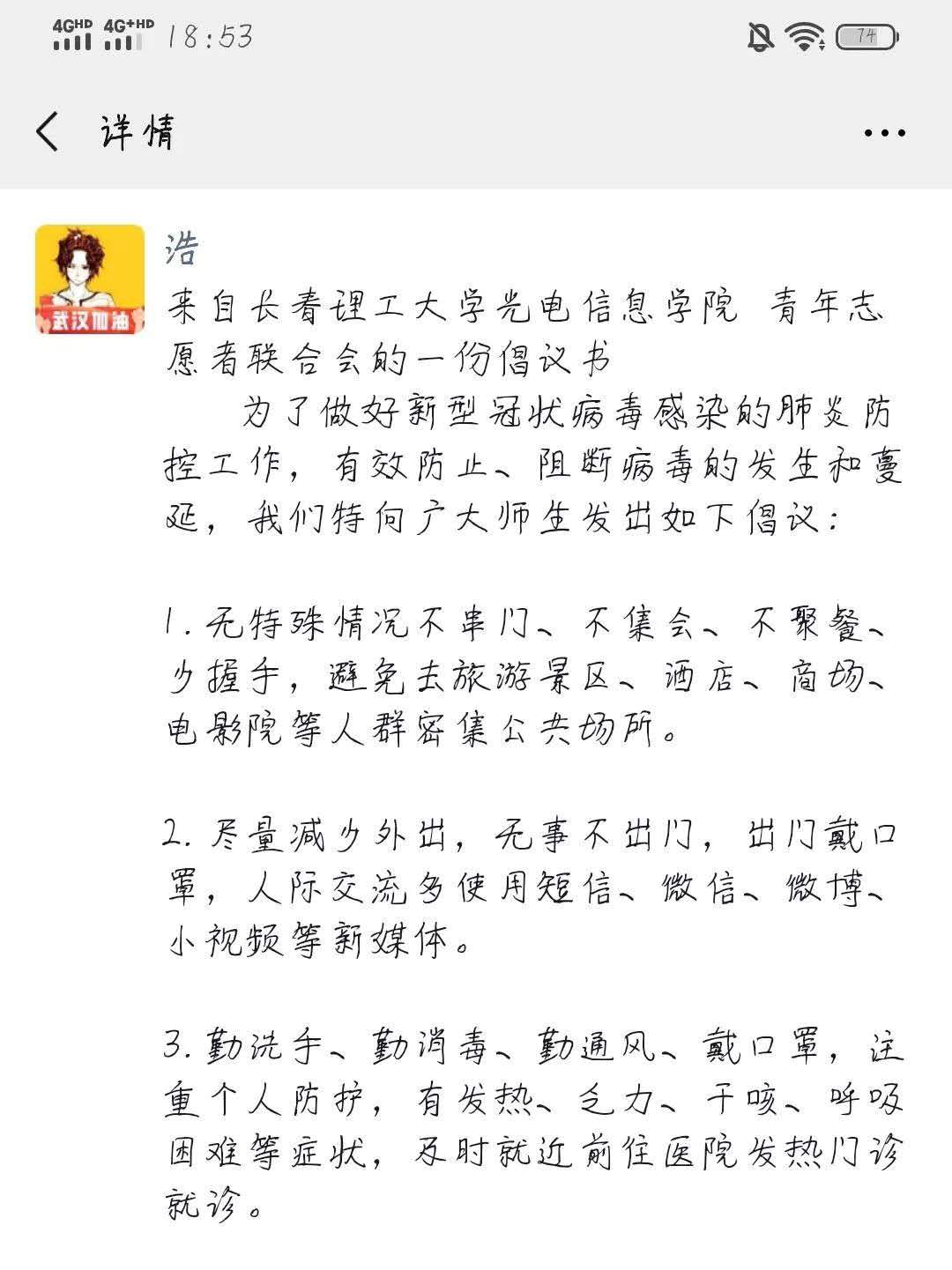Tap the username 浩
Viewport: 952px width, 1270px height.
point(182,249)
